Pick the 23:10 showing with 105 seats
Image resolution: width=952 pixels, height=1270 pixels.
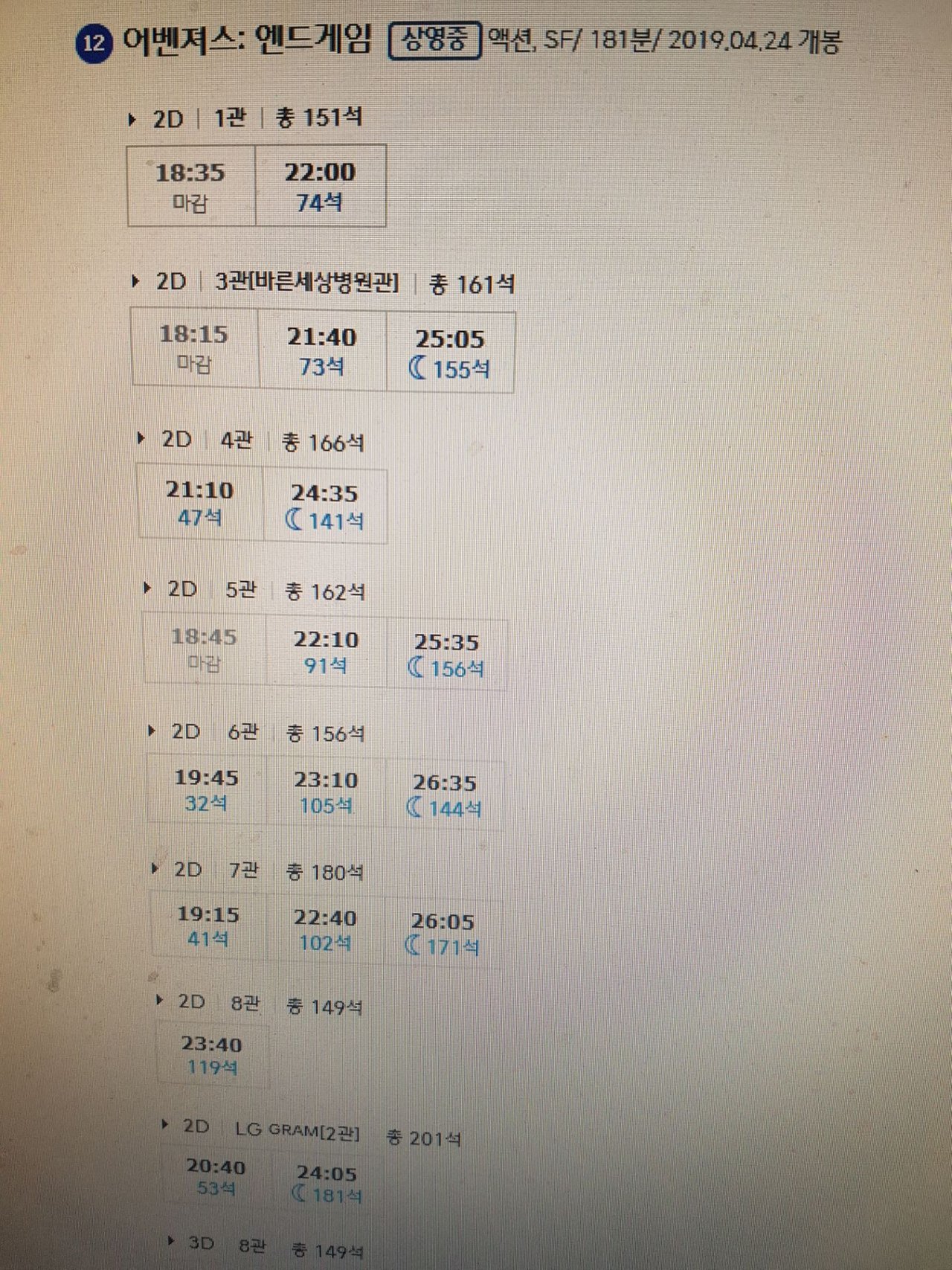[326, 792]
